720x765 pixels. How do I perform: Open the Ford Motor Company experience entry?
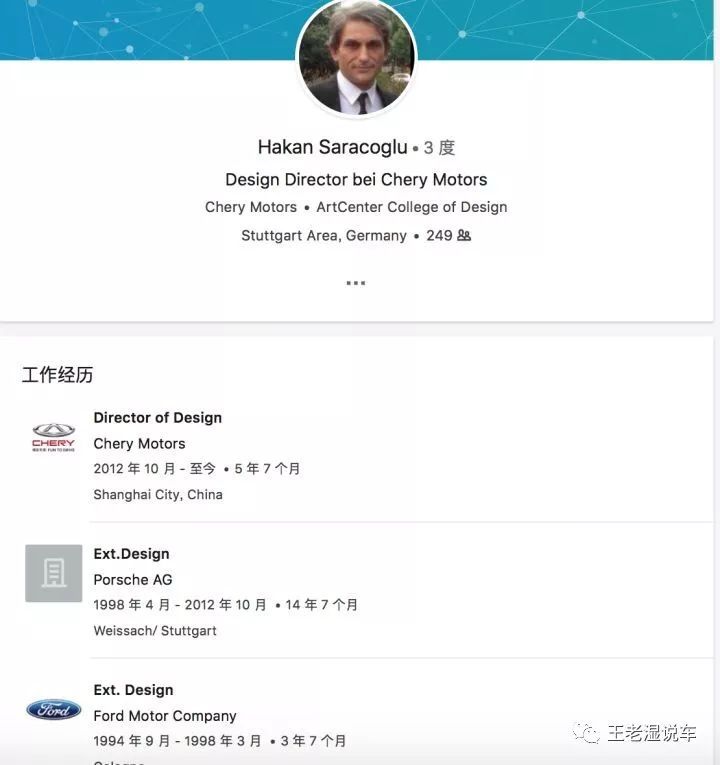[x=164, y=715]
